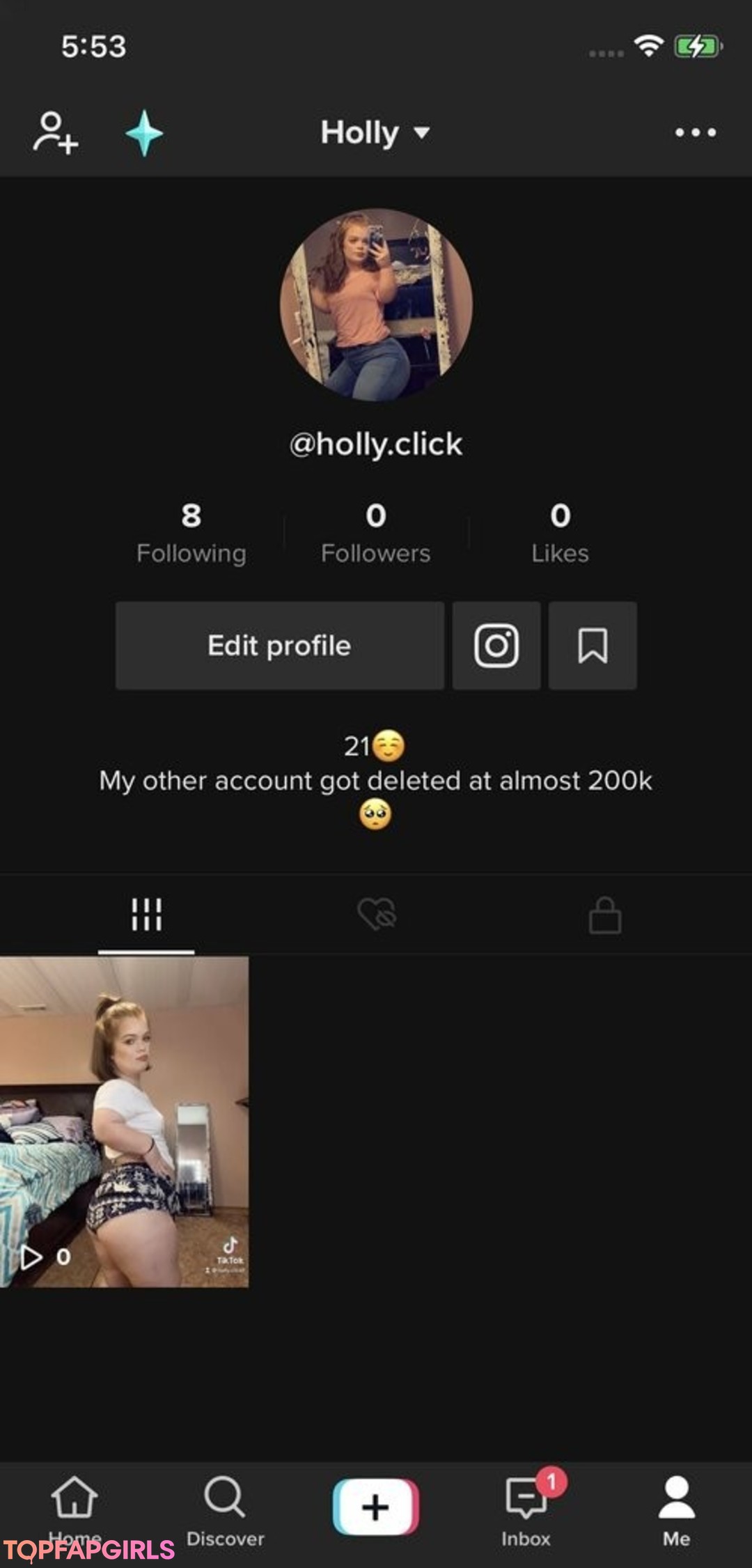Switch to the posted videos grid tab

coord(146,914)
